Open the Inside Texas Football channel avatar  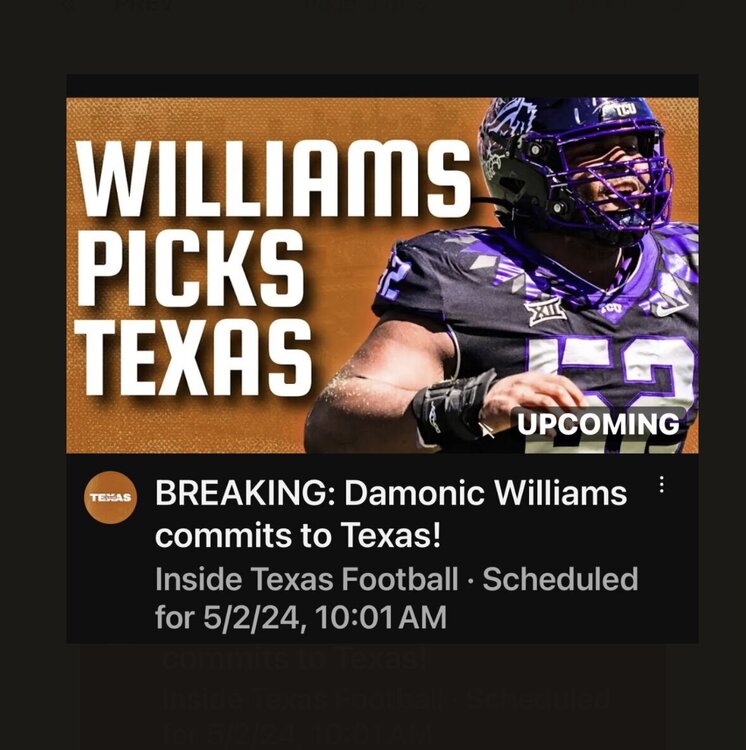[110, 497]
